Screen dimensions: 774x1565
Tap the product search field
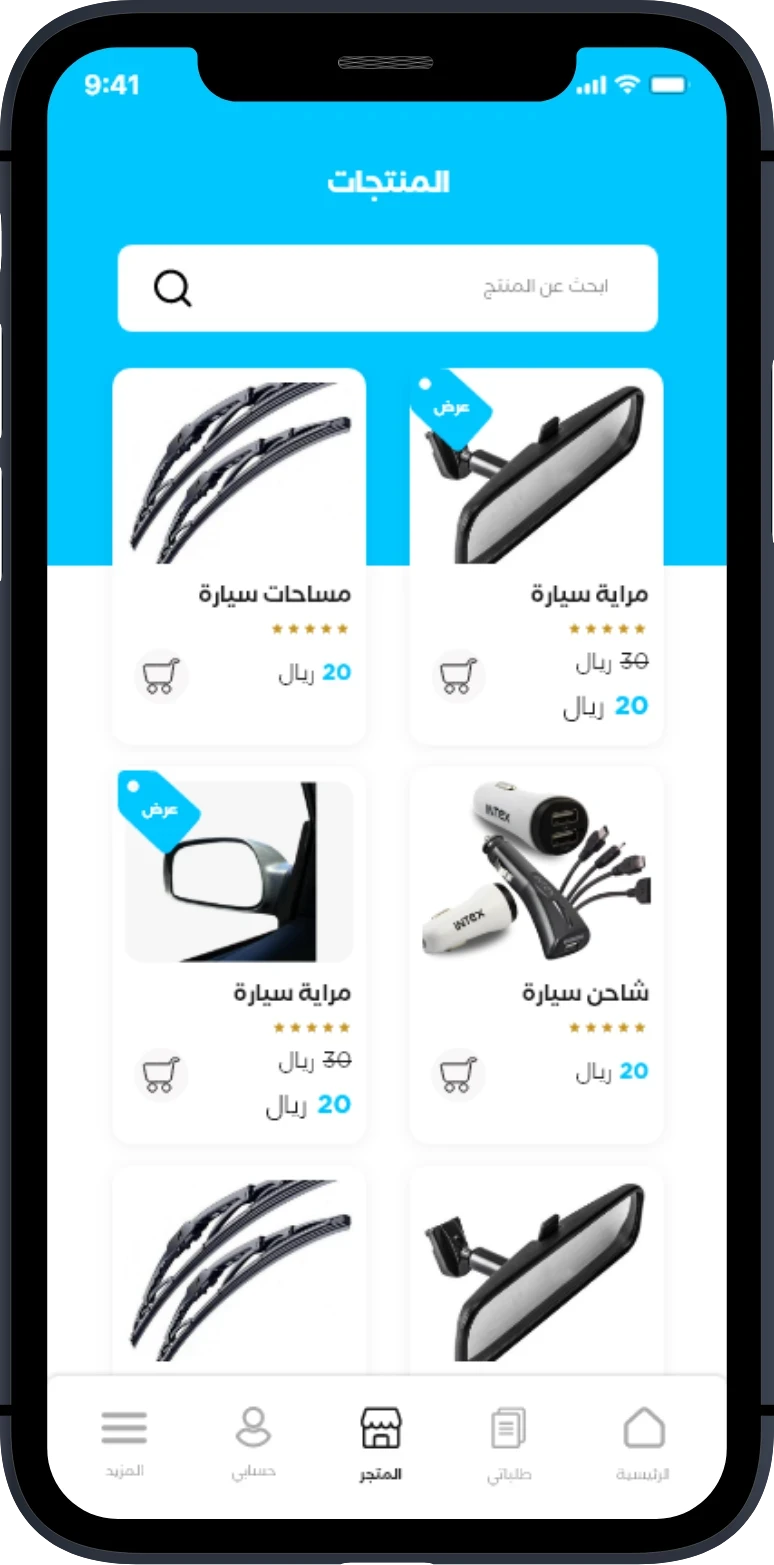click(420, 288)
